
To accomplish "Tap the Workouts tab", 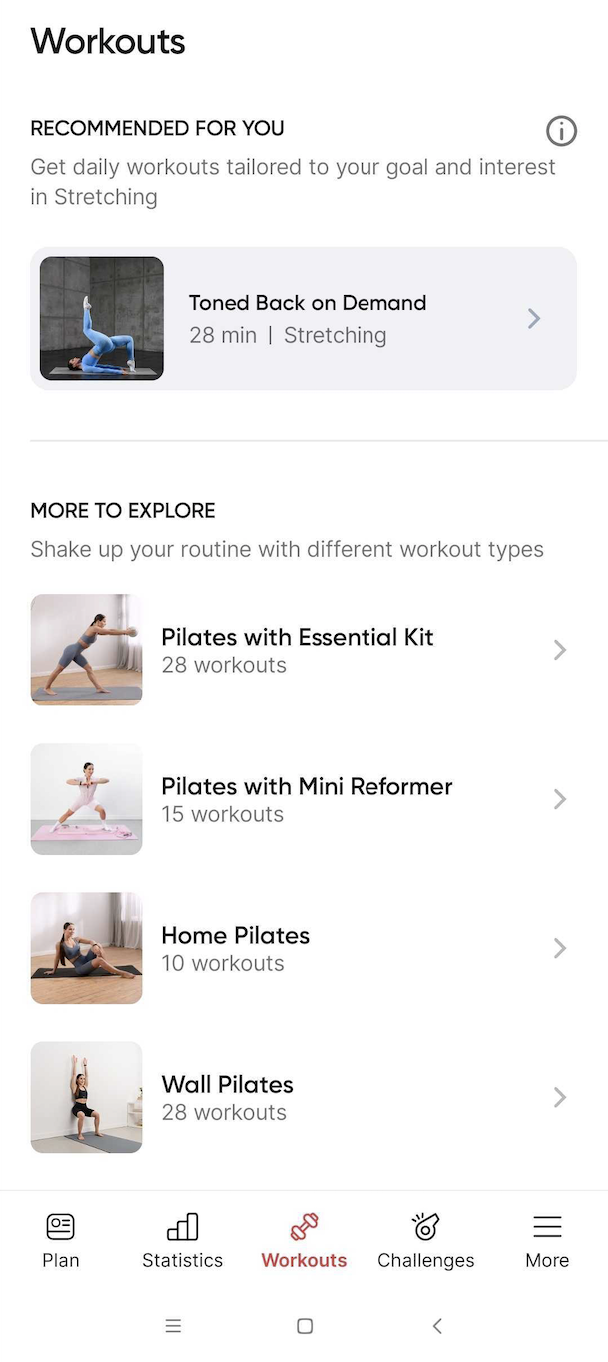I will [x=304, y=1240].
